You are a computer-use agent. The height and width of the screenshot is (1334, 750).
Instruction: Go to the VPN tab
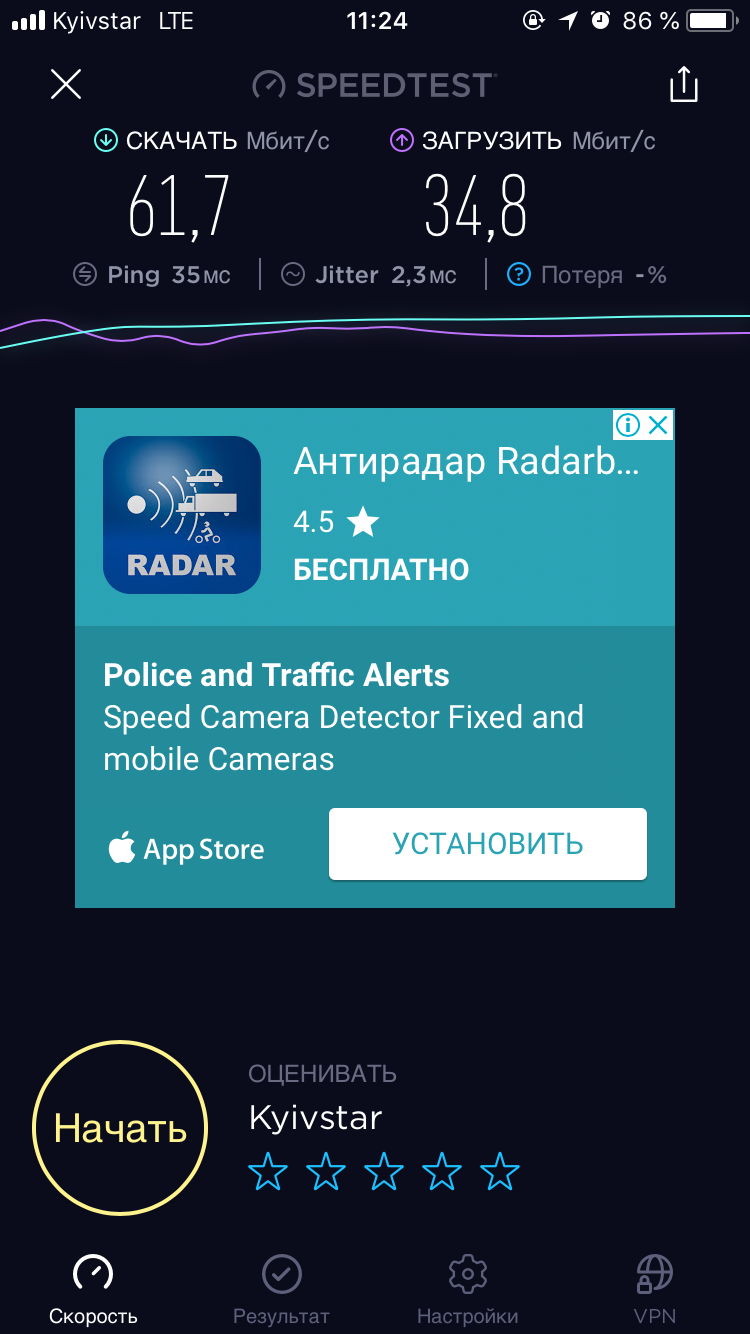click(655, 1290)
